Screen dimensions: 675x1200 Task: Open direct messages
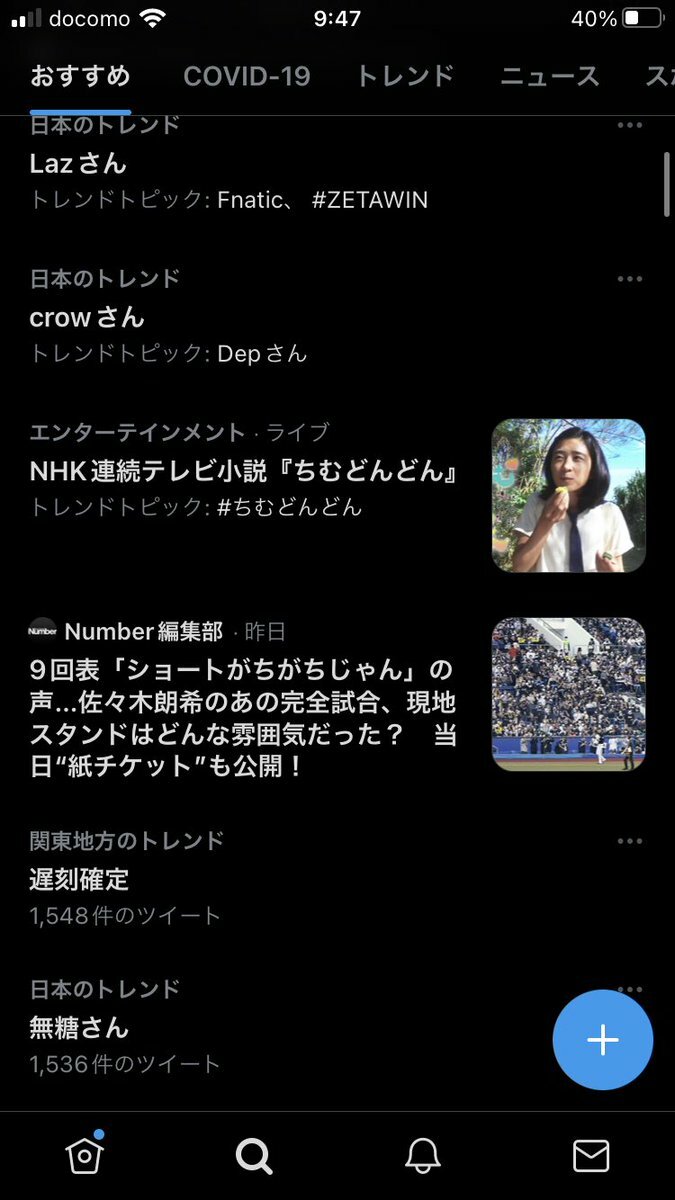tap(591, 1156)
